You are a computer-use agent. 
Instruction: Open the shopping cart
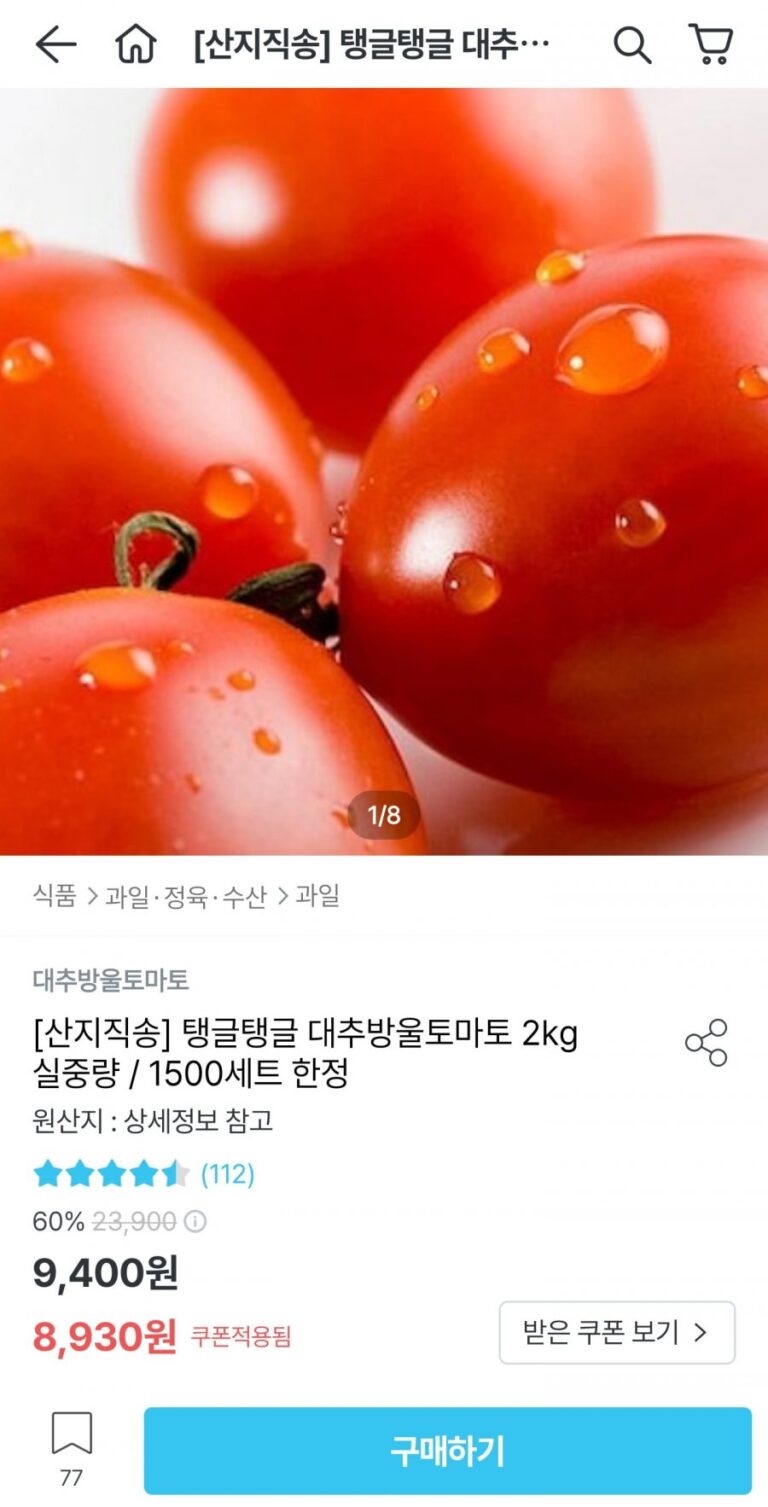711,45
